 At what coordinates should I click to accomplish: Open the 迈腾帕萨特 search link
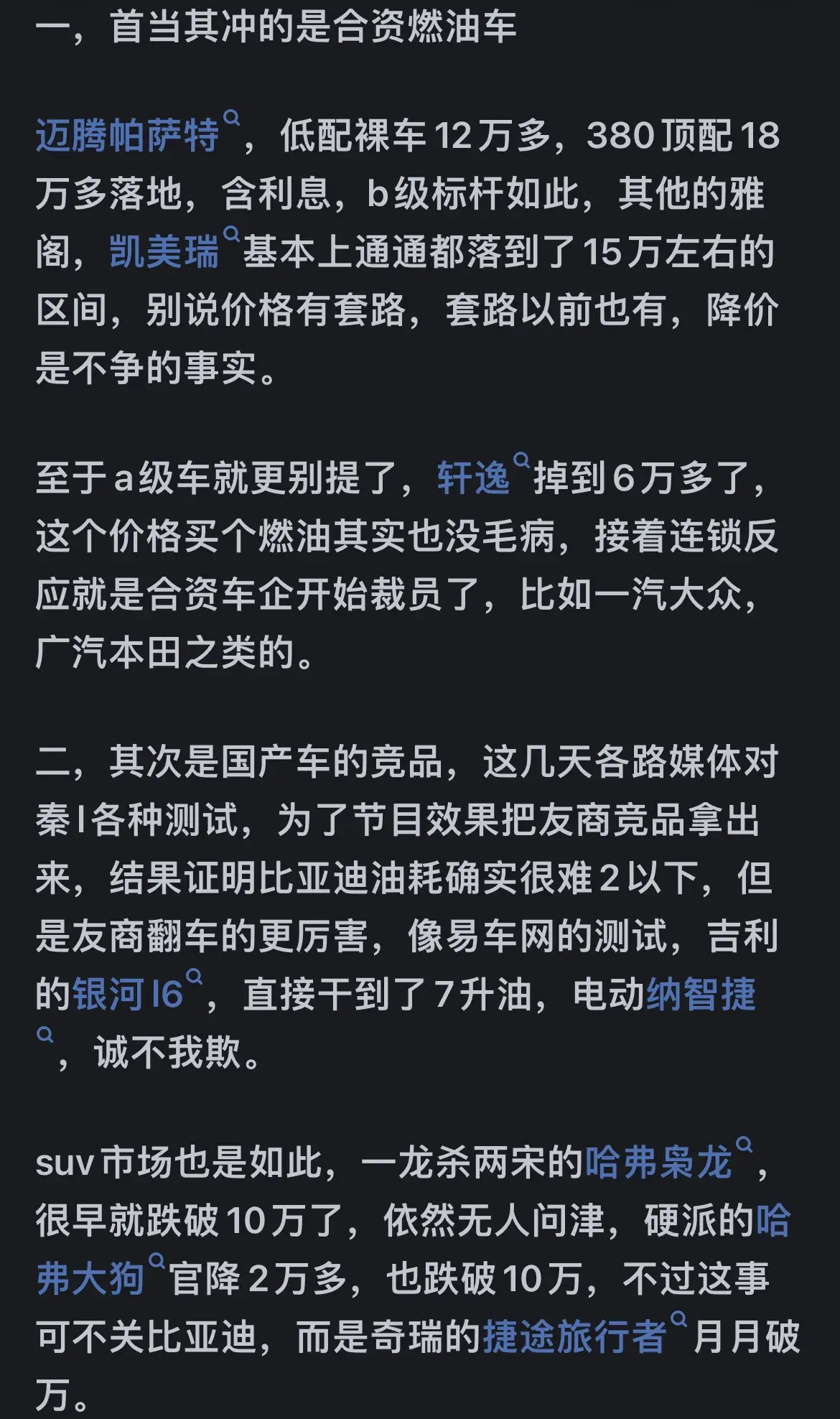tap(128, 136)
